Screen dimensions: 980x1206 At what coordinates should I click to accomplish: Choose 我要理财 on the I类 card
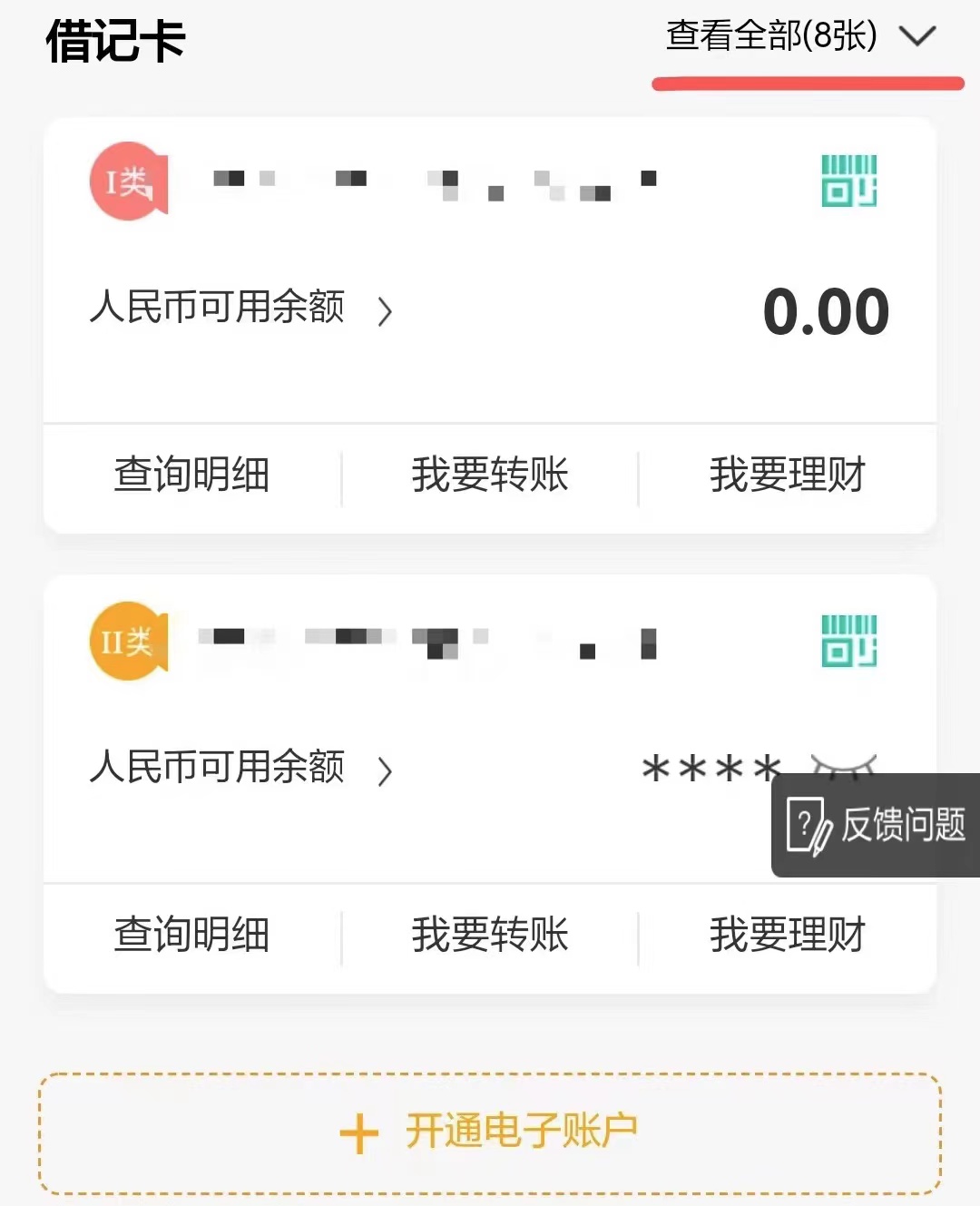[787, 476]
